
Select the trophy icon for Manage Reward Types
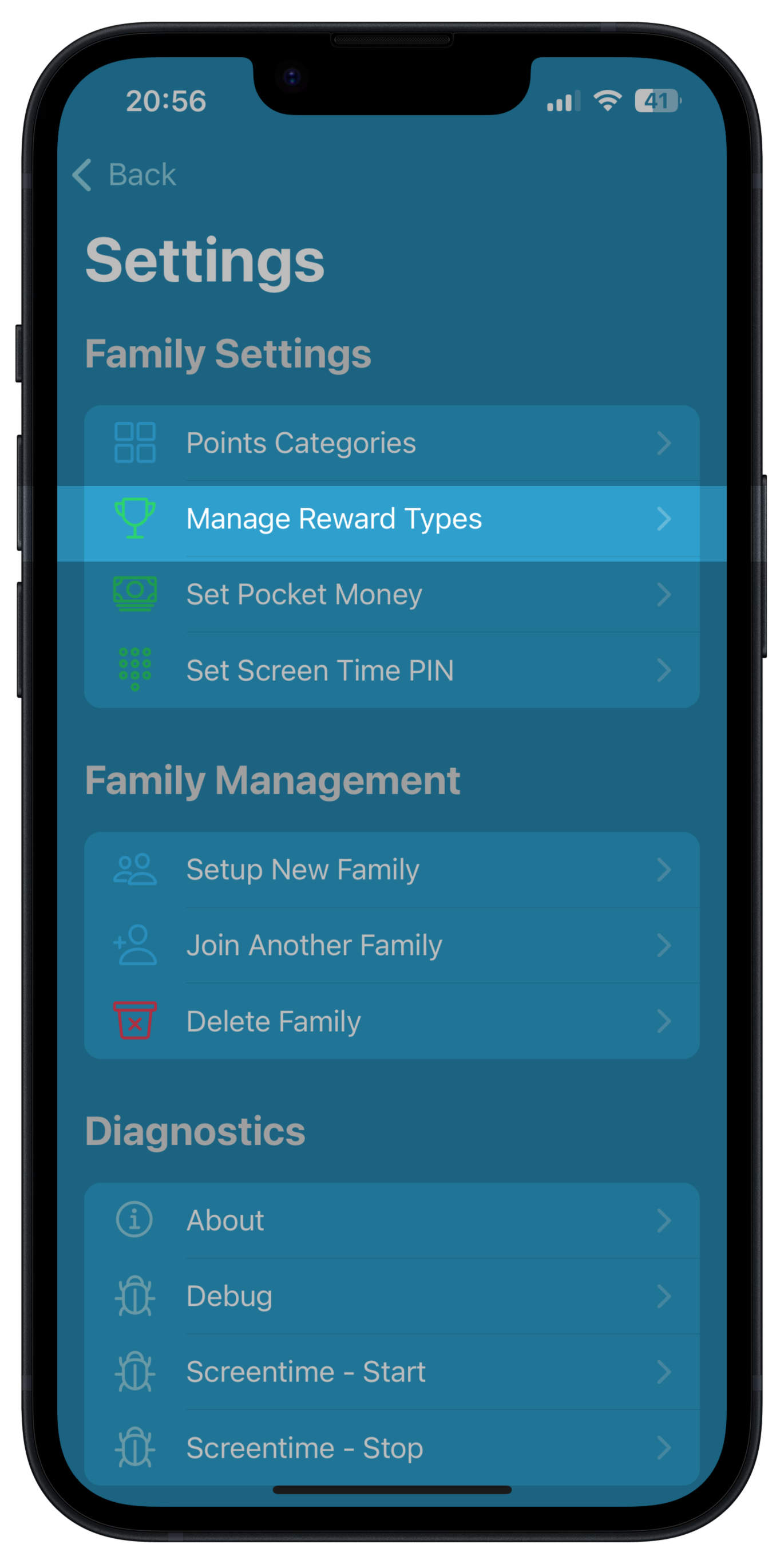134,519
